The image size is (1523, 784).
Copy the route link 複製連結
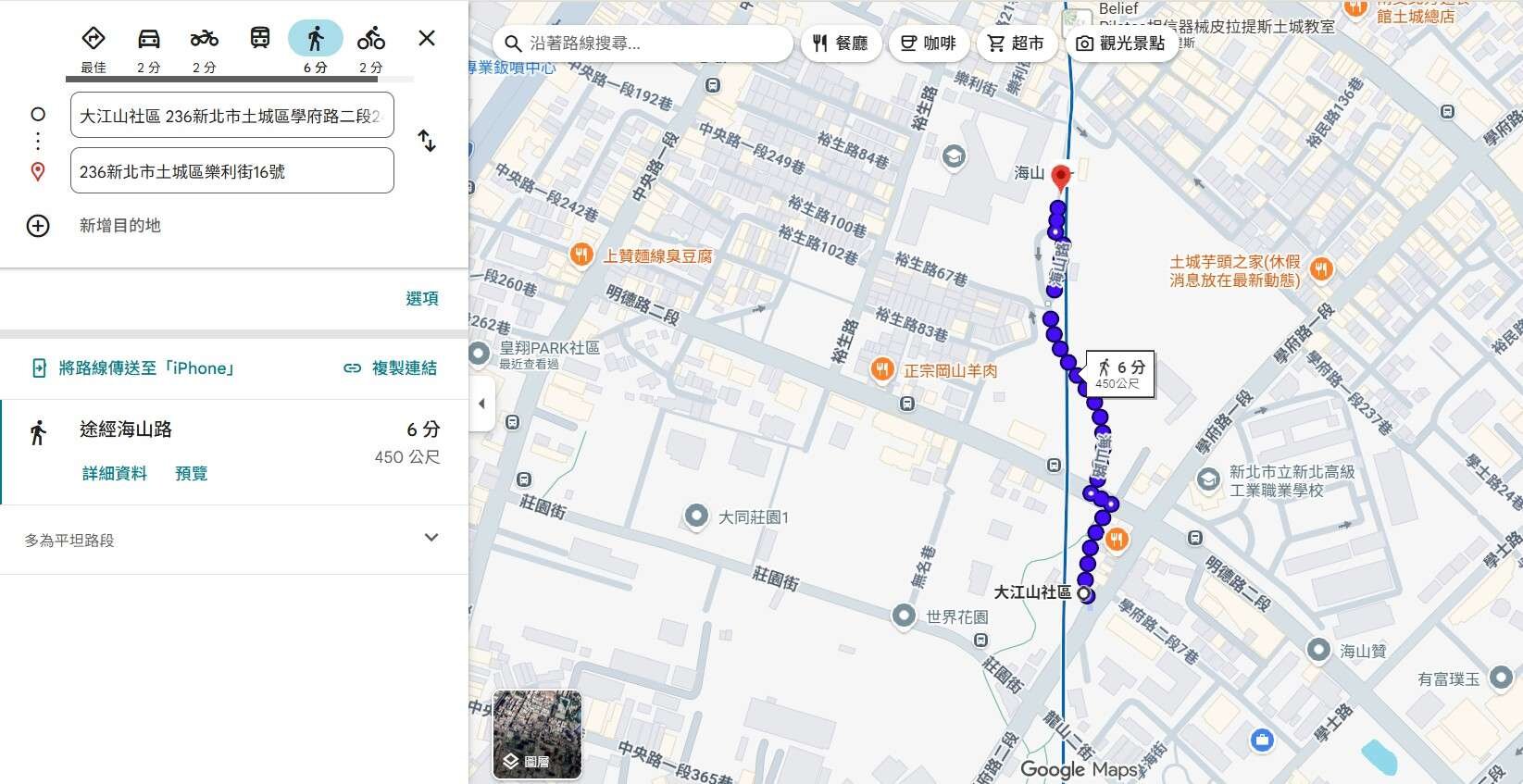tap(390, 368)
